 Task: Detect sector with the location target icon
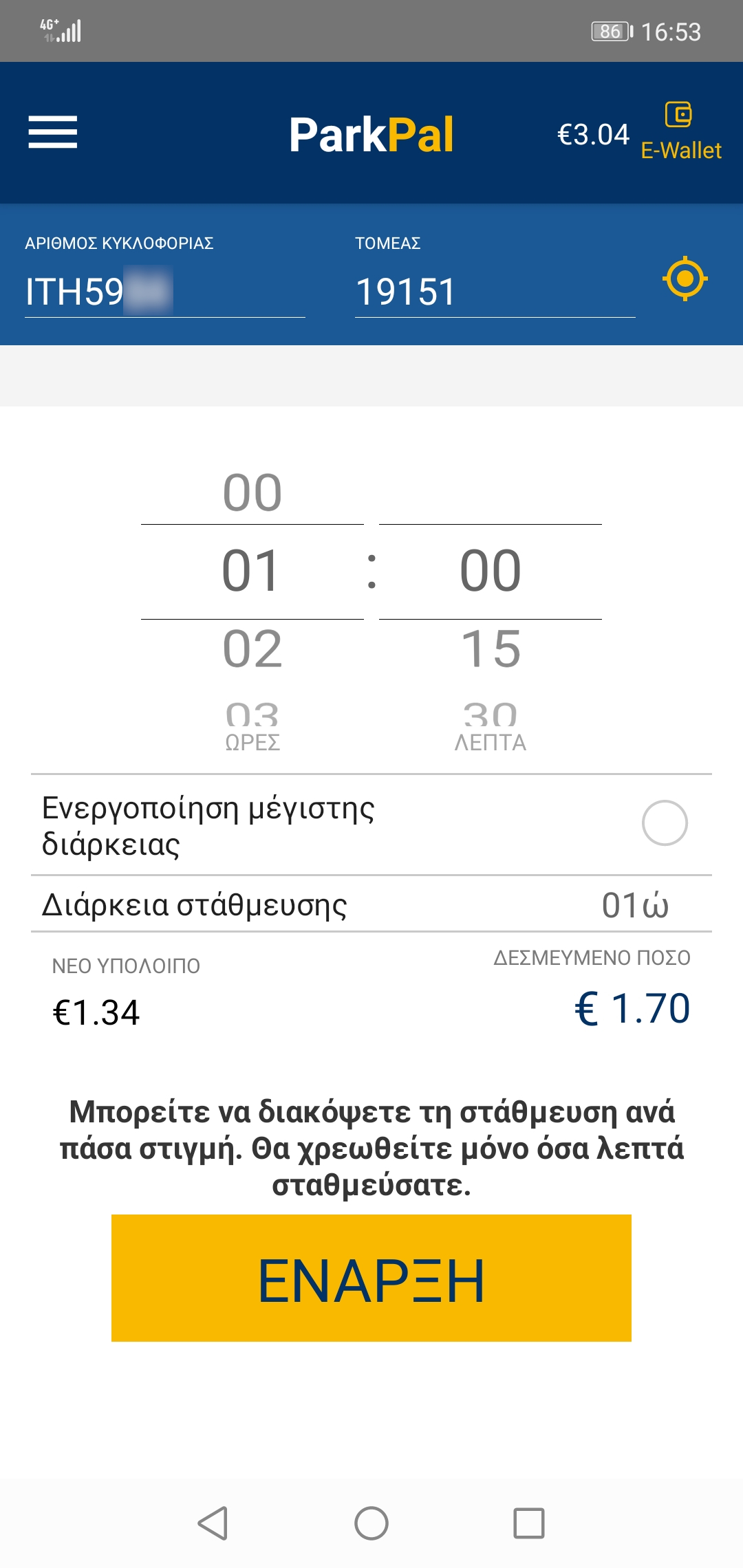pyautogui.click(x=685, y=279)
